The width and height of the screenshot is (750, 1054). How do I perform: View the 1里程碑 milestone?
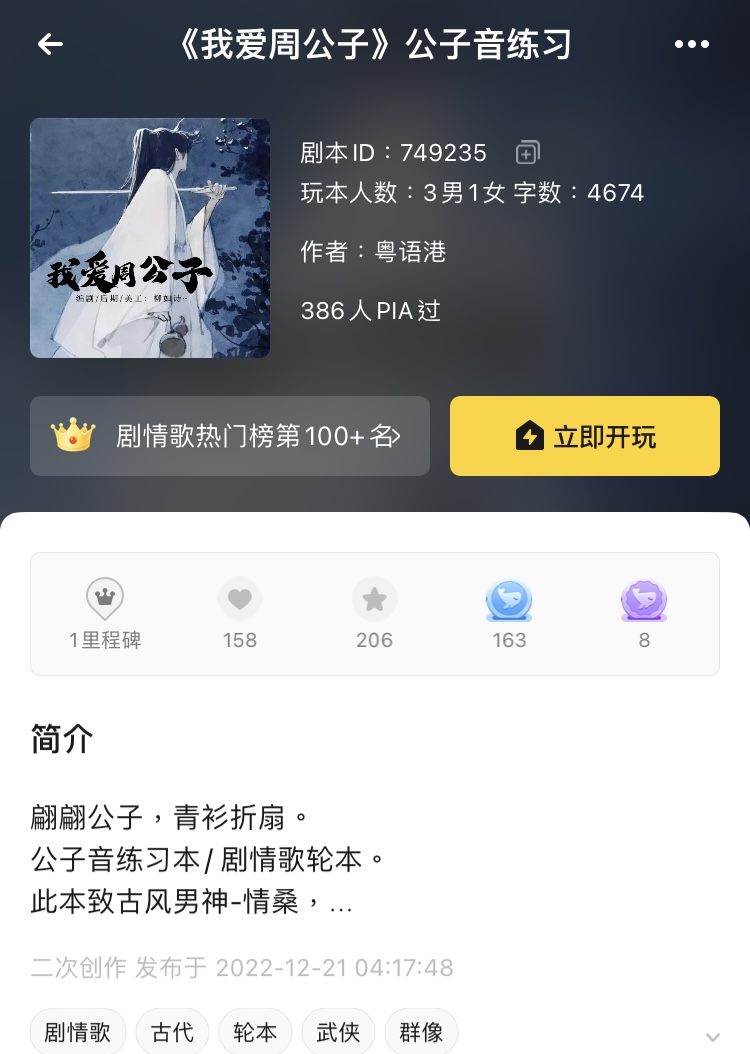[105, 613]
